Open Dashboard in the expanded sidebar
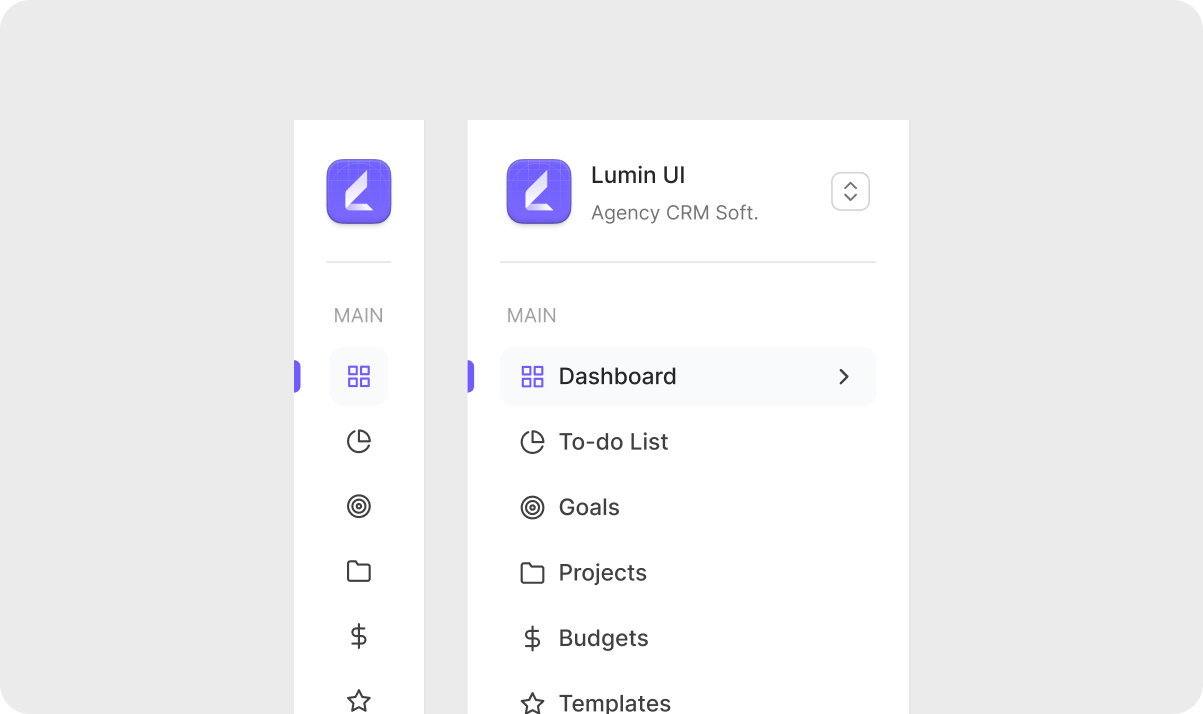 (687, 377)
